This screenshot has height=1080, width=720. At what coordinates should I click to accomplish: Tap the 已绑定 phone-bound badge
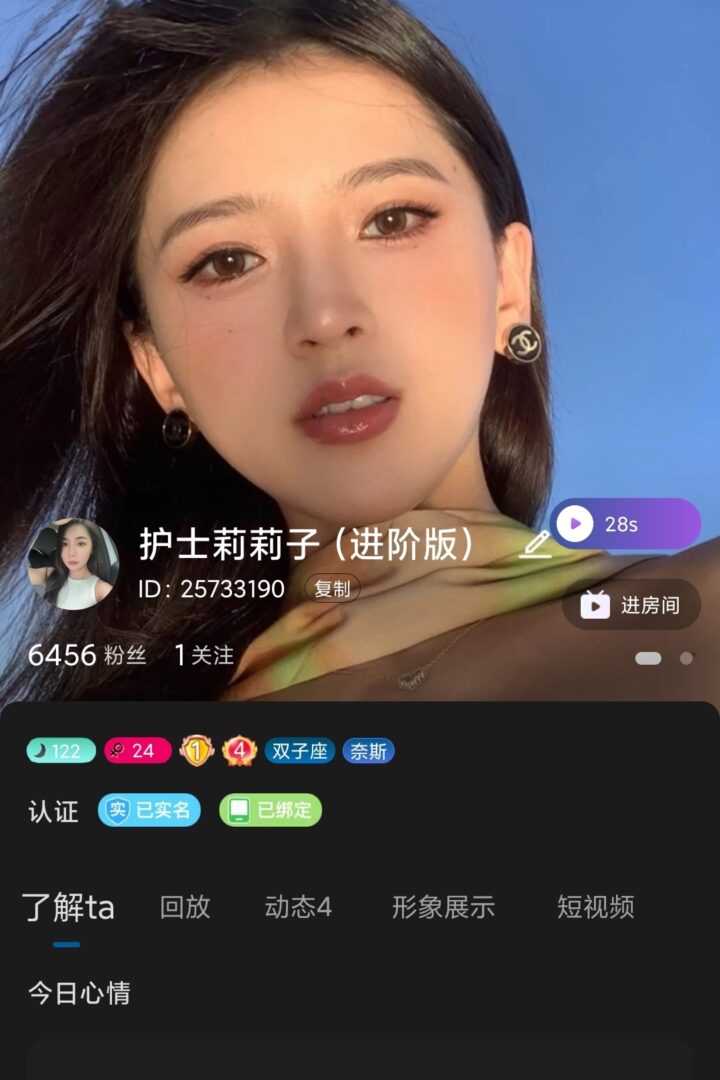(270, 810)
